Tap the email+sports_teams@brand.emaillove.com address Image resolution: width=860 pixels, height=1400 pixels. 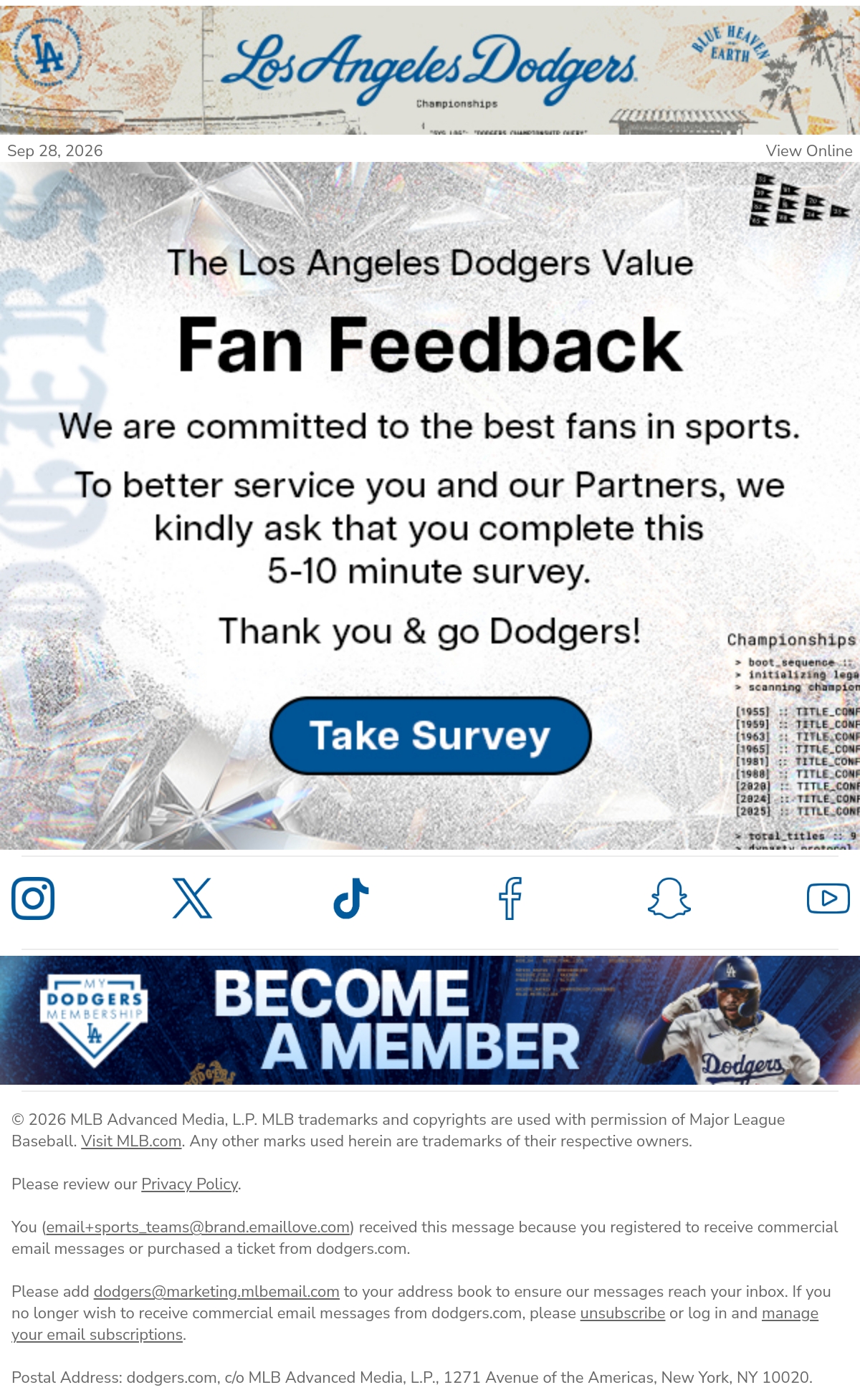click(198, 1227)
